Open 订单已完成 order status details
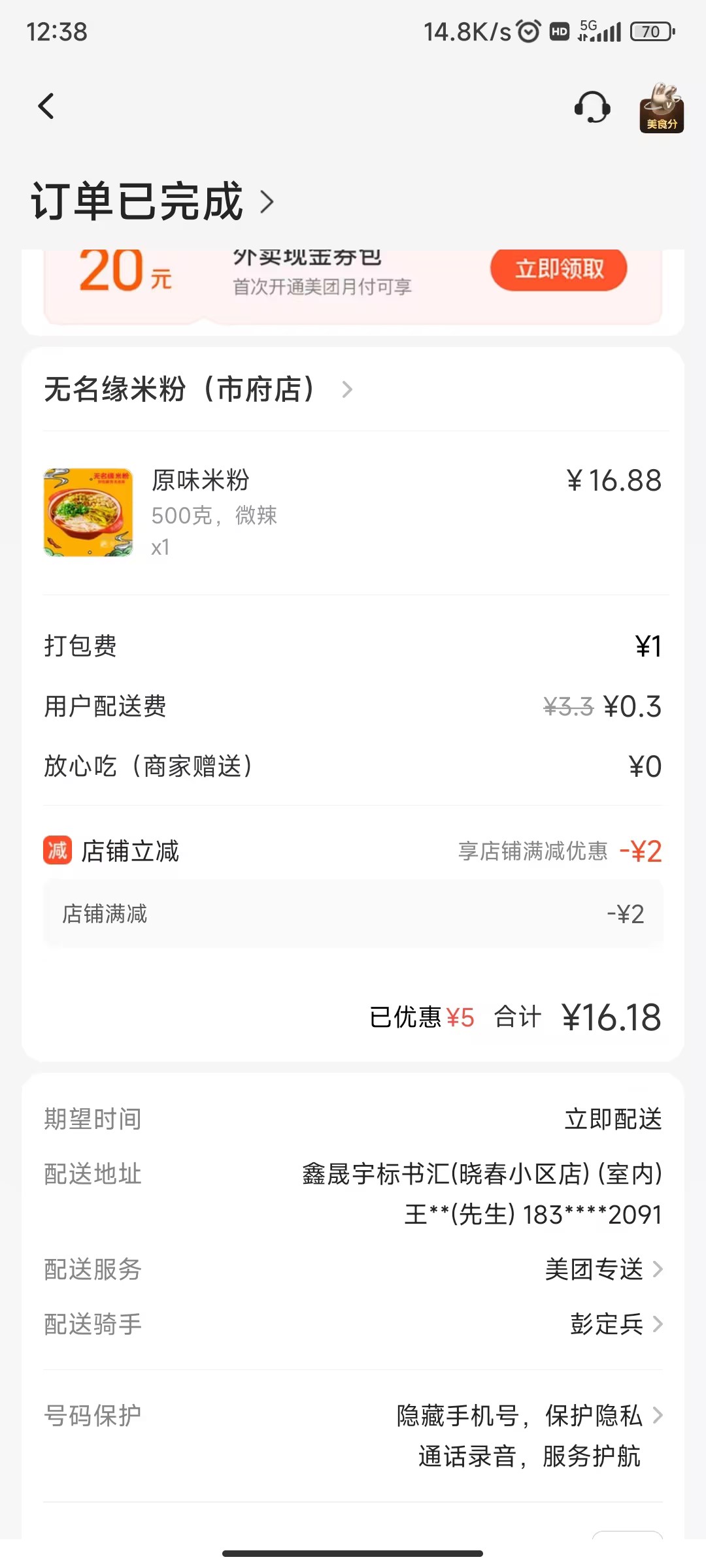The image size is (706, 1568). pyautogui.click(x=152, y=201)
